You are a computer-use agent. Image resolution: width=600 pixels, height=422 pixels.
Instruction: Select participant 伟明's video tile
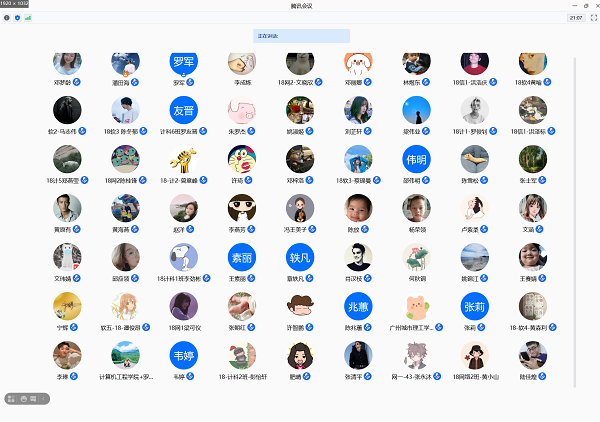tap(416, 159)
